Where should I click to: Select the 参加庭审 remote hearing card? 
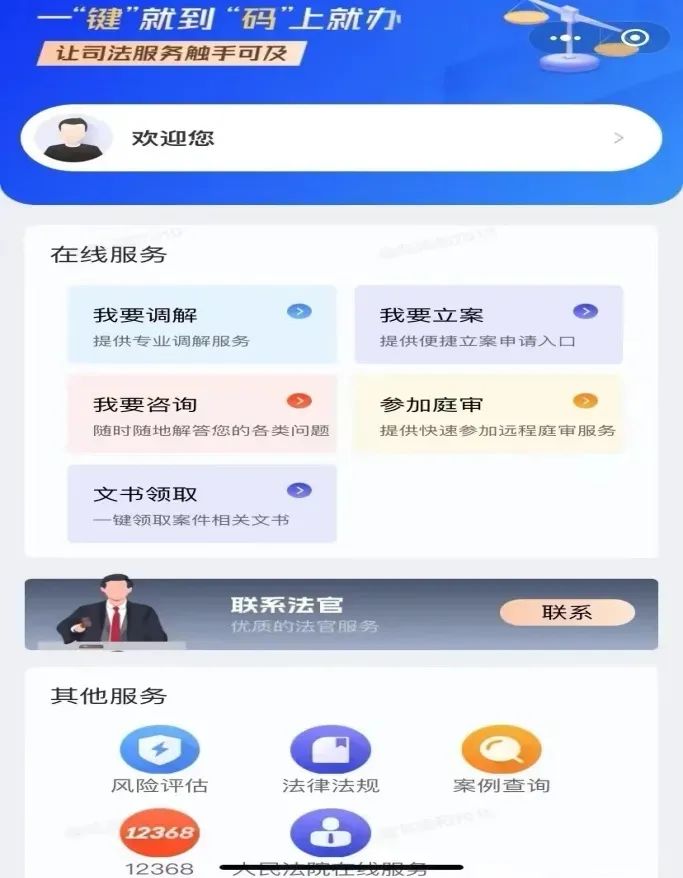click(488, 415)
